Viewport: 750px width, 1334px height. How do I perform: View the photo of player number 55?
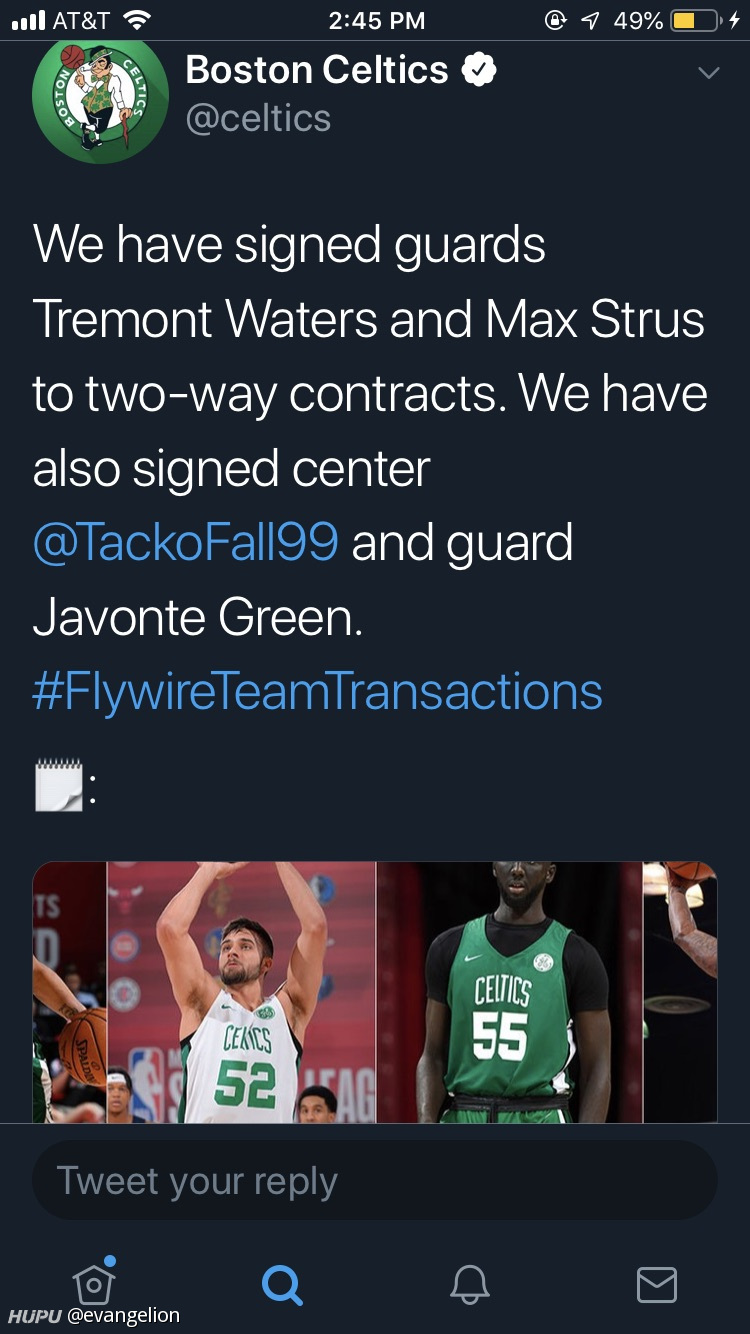coord(509,992)
